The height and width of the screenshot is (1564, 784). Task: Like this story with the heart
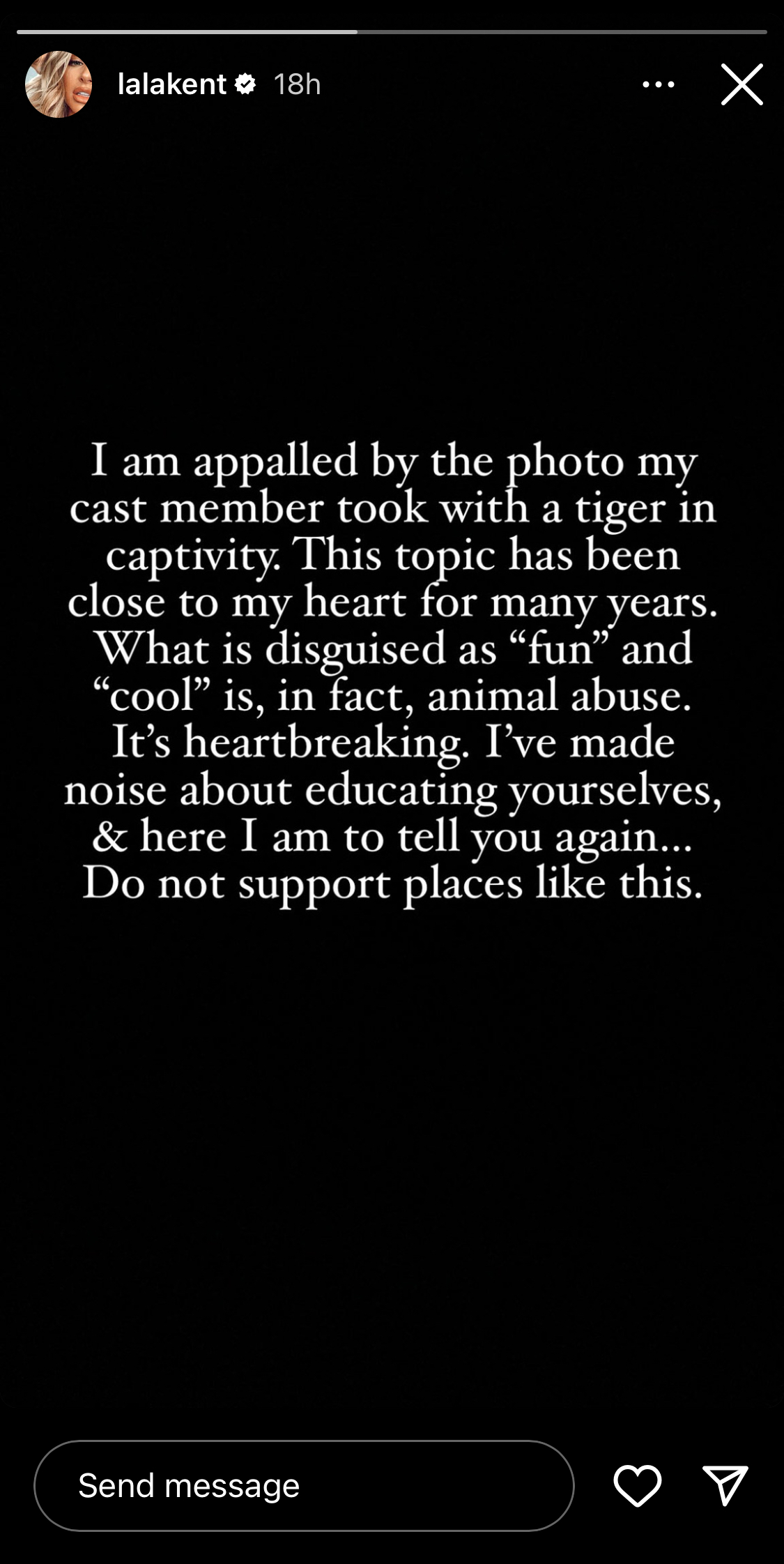point(637,1485)
